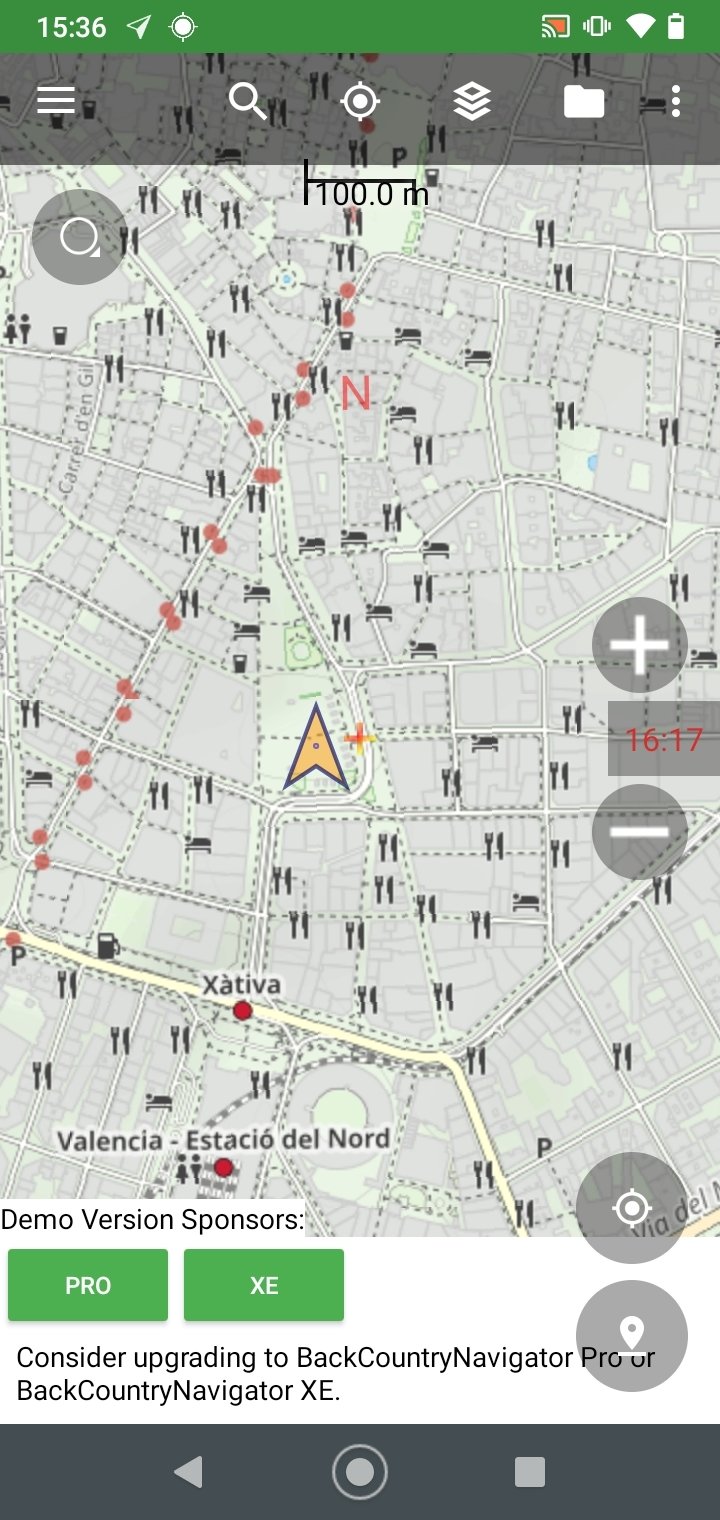The height and width of the screenshot is (1520, 720).
Task: Center map on my location floating button
Action: click(632, 1208)
